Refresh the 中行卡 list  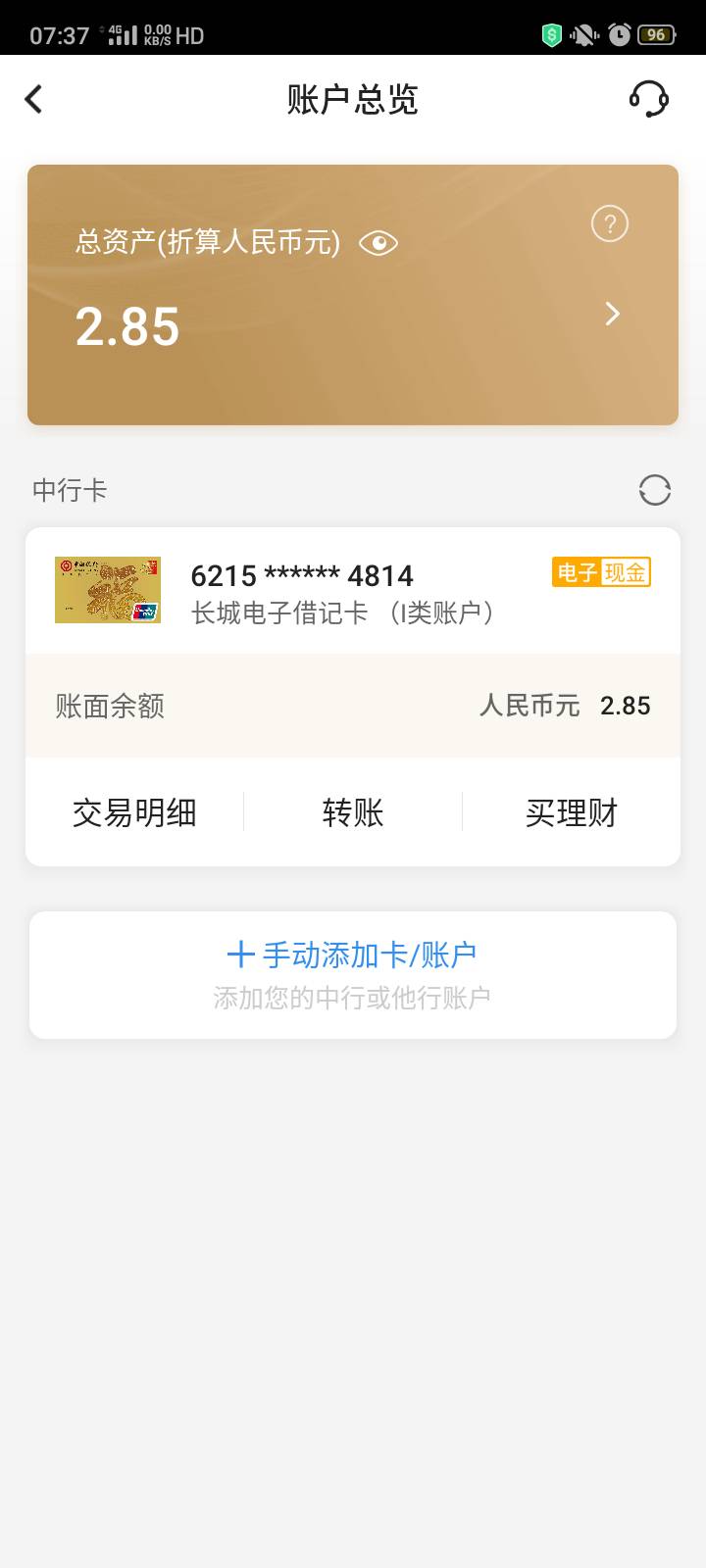click(x=654, y=490)
